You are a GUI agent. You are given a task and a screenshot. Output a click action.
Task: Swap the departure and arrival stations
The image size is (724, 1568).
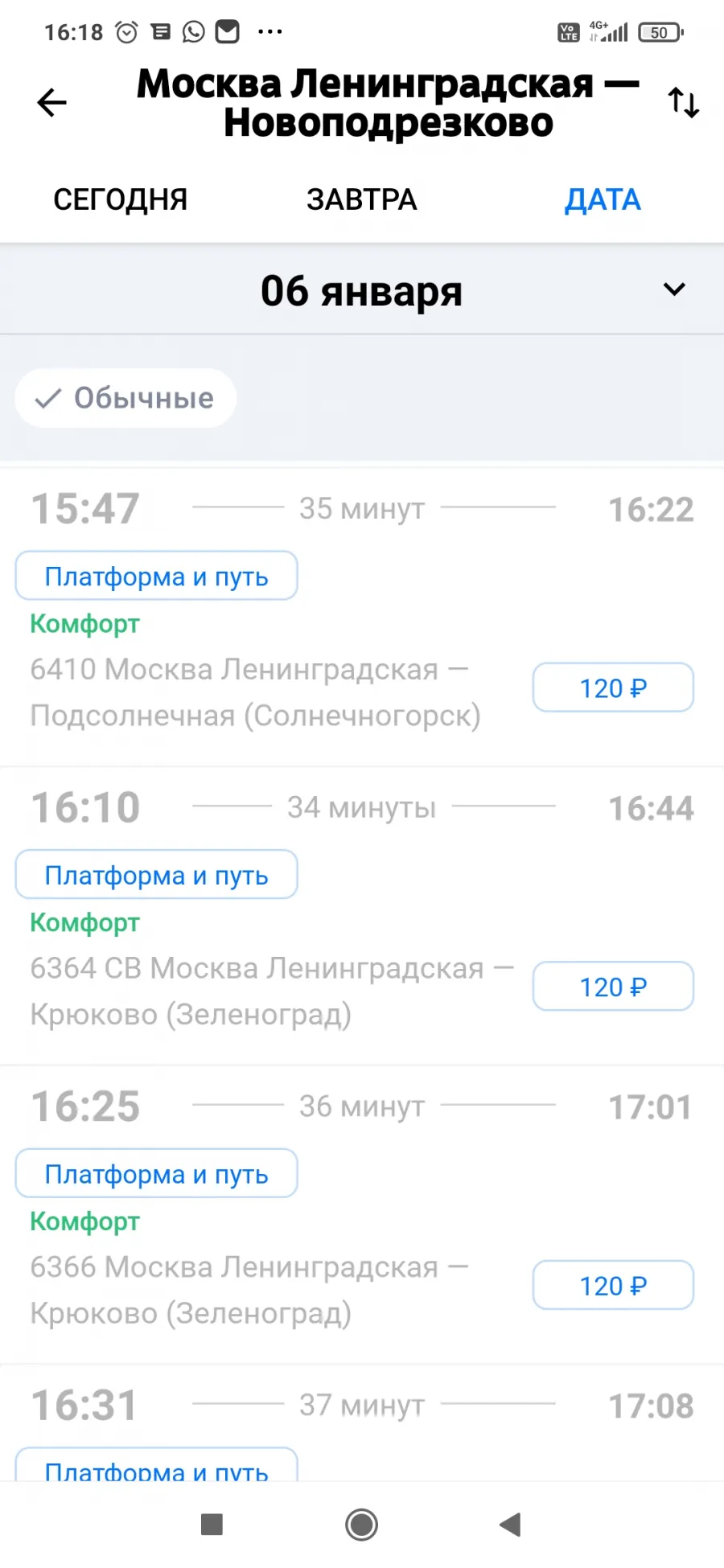click(683, 103)
